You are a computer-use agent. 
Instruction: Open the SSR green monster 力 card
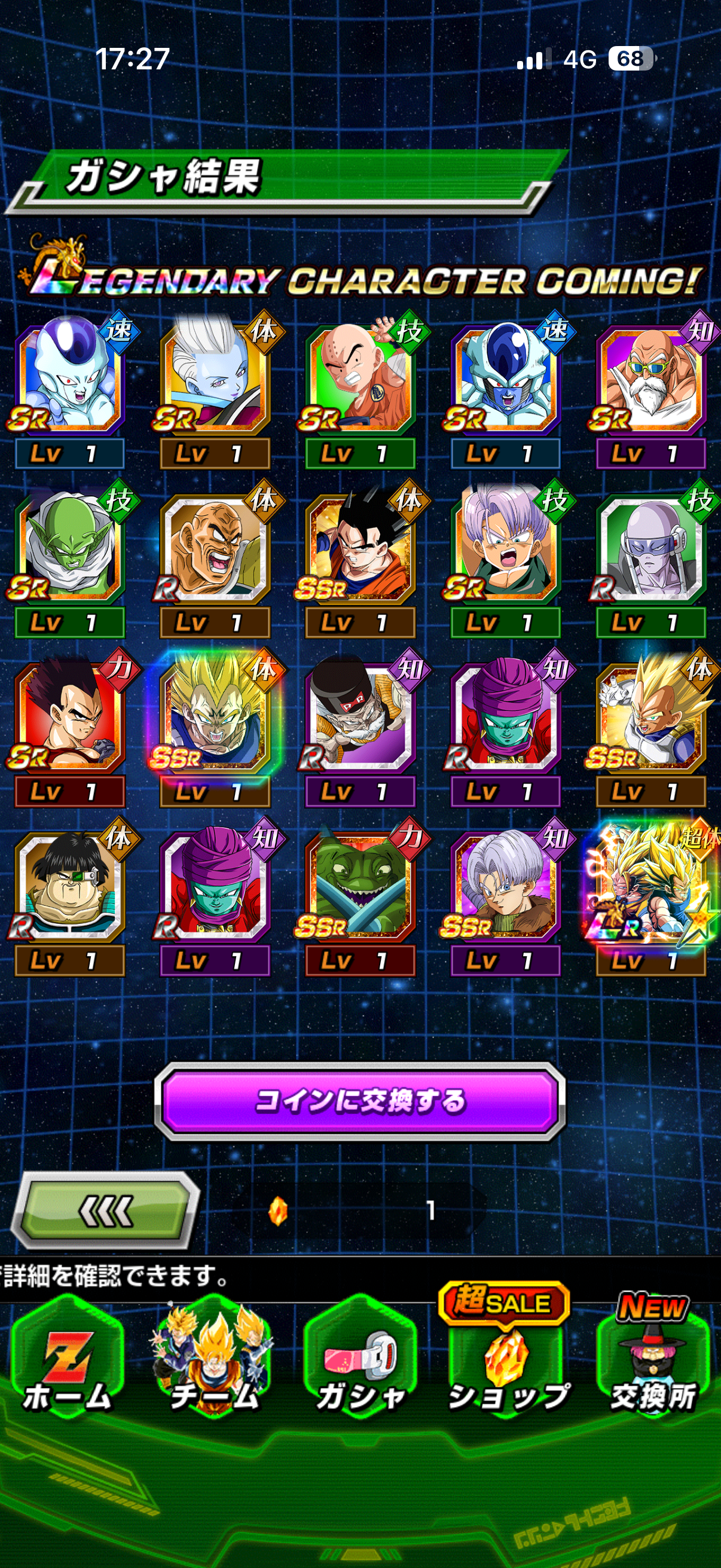click(360, 898)
